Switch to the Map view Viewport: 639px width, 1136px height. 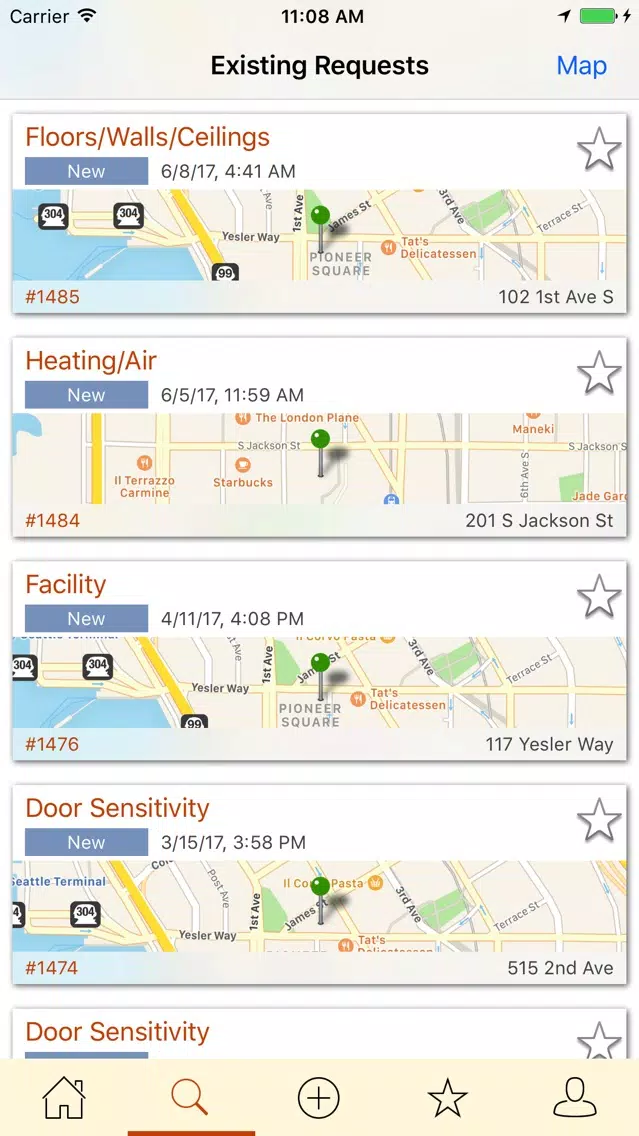[x=581, y=66]
